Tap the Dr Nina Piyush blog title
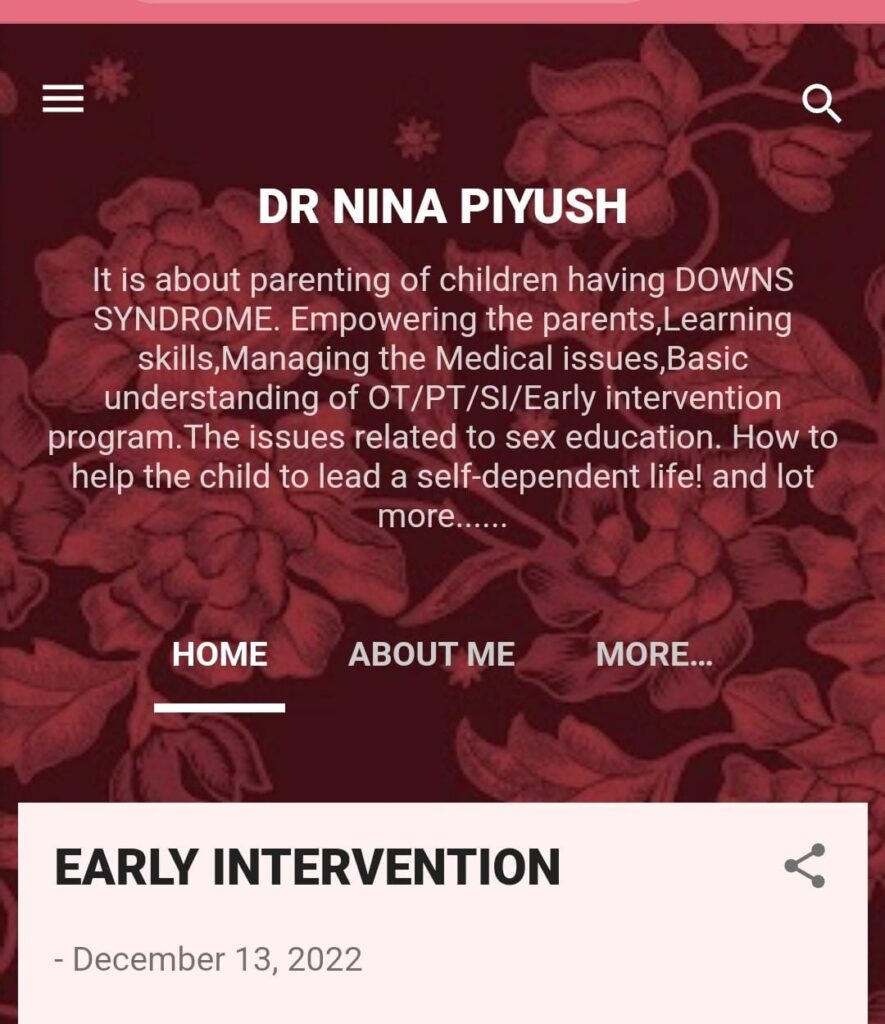 coord(442,207)
